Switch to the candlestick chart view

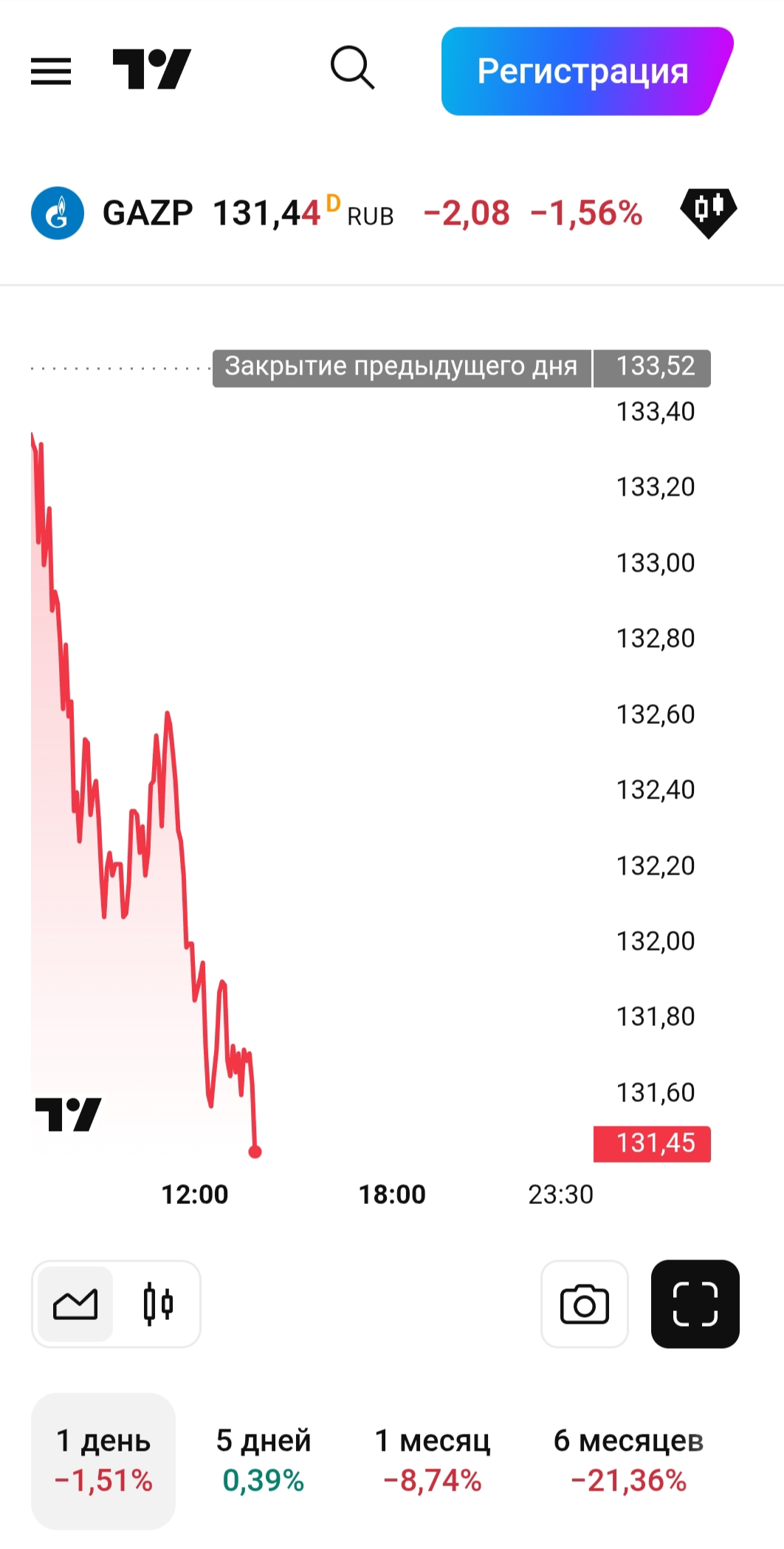click(x=158, y=1304)
